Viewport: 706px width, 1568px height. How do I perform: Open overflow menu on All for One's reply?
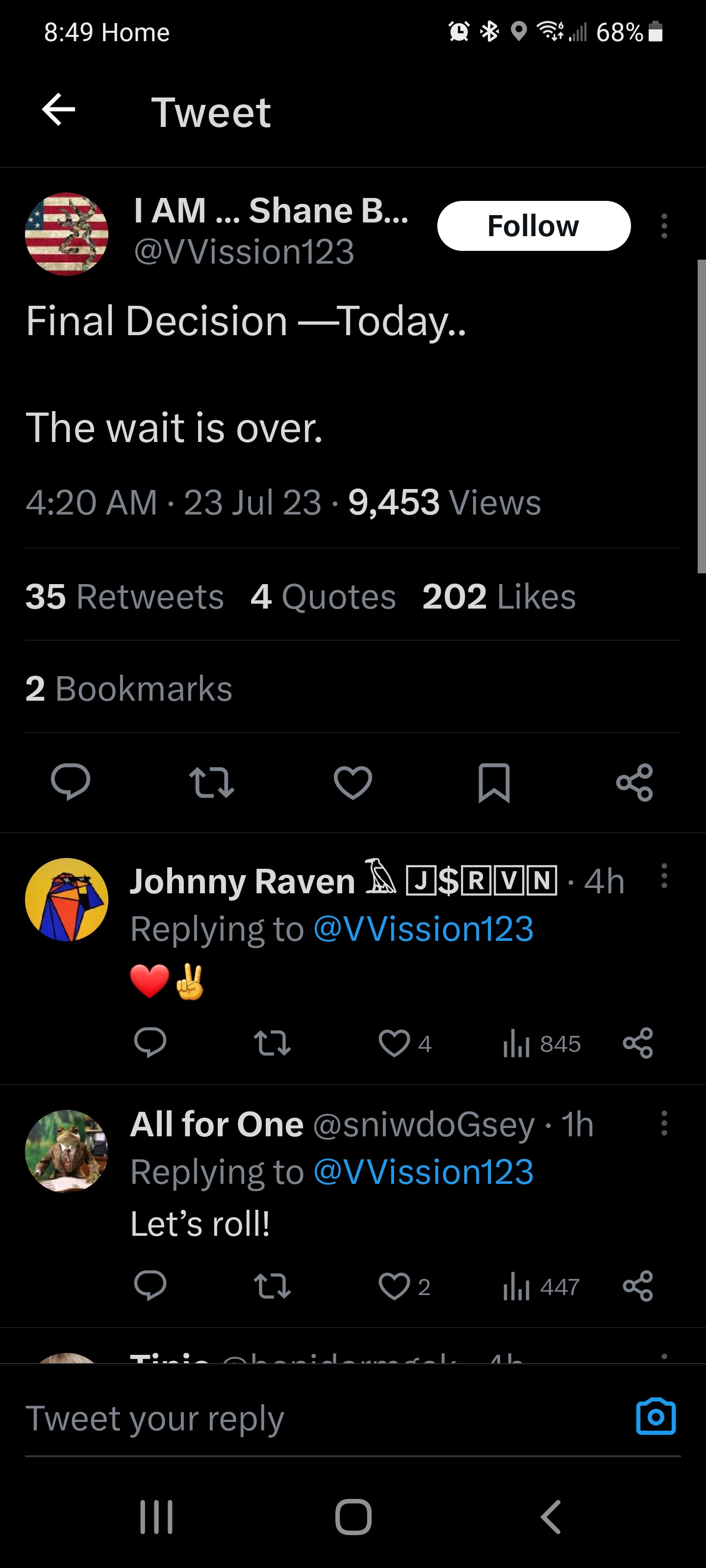pyautogui.click(x=664, y=1123)
